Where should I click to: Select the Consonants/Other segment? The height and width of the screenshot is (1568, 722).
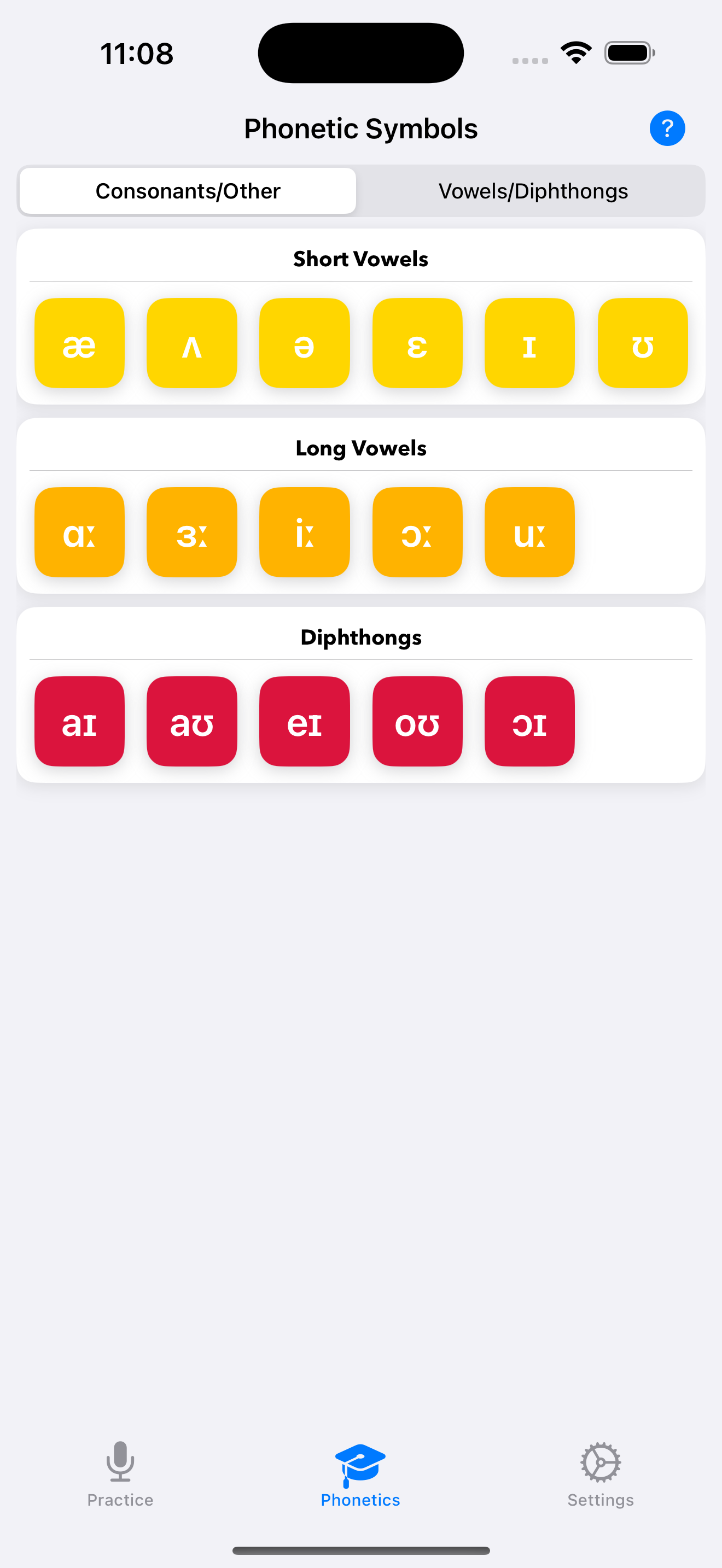188,191
